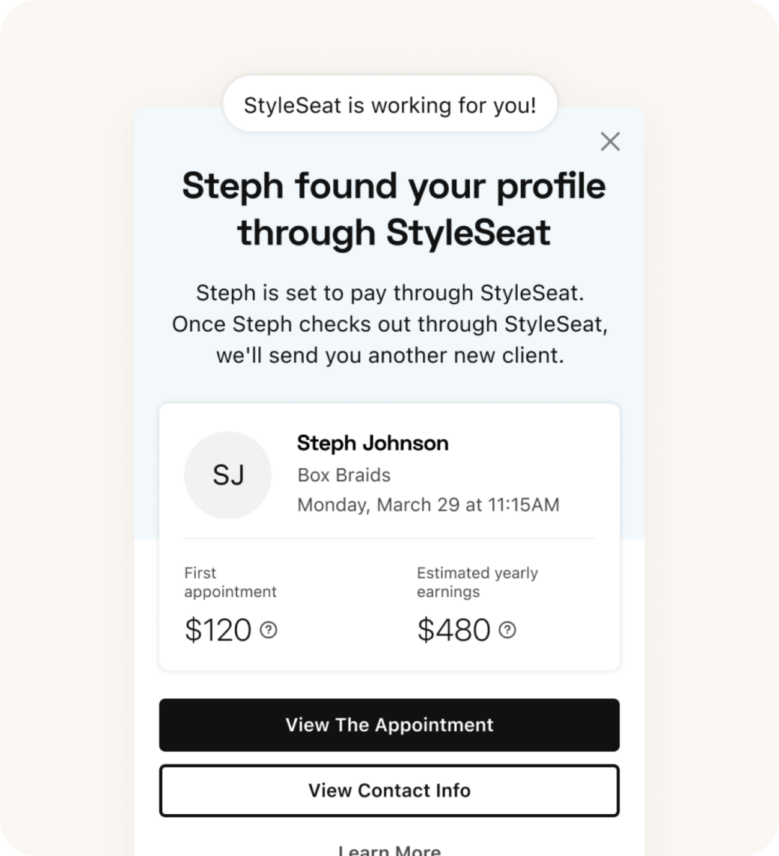Click the Steph Johnson client name
Image resolution: width=779 pixels, height=856 pixels.
tap(373, 443)
